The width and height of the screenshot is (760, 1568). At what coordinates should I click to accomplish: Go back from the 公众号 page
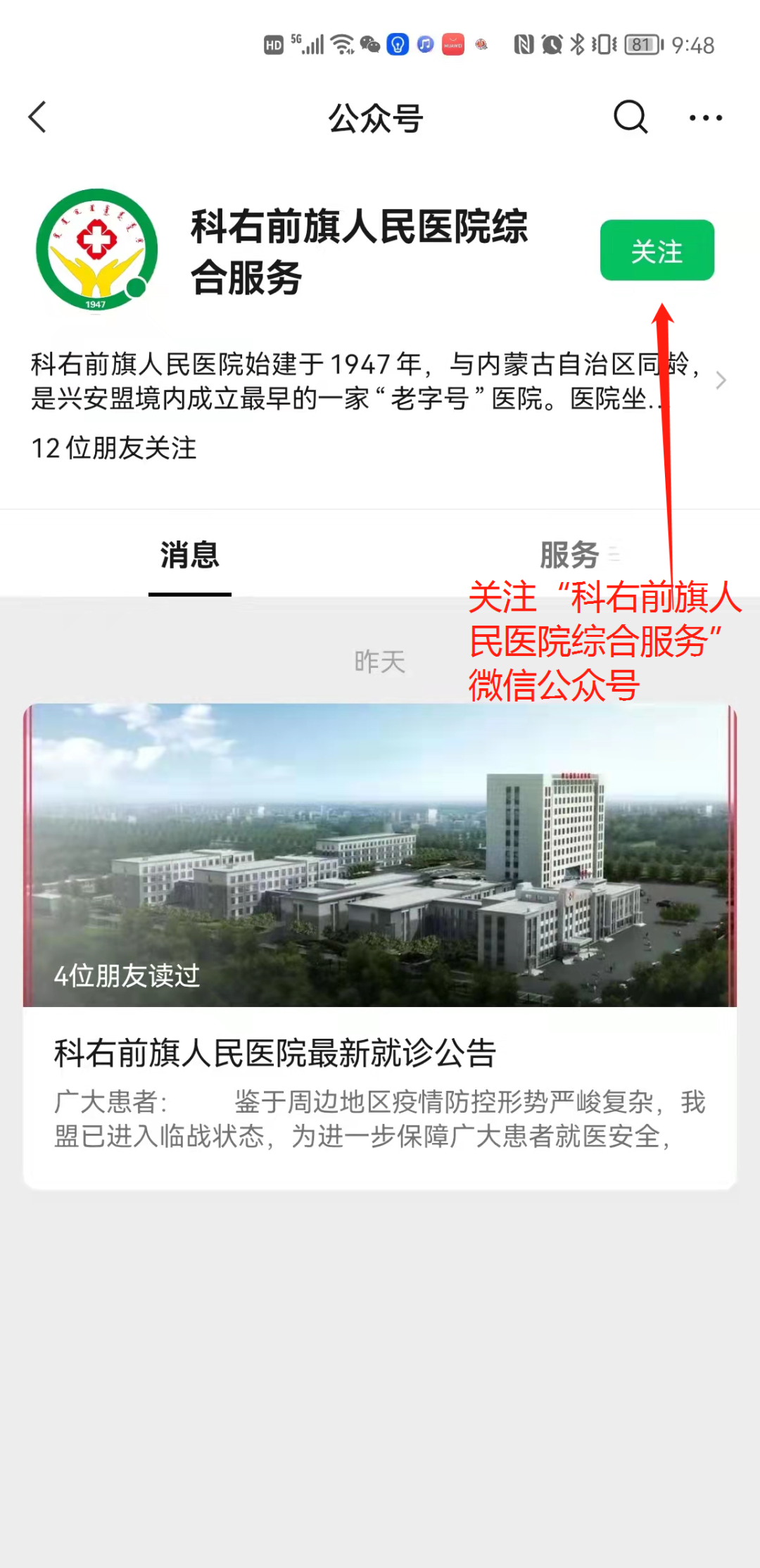point(38,117)
